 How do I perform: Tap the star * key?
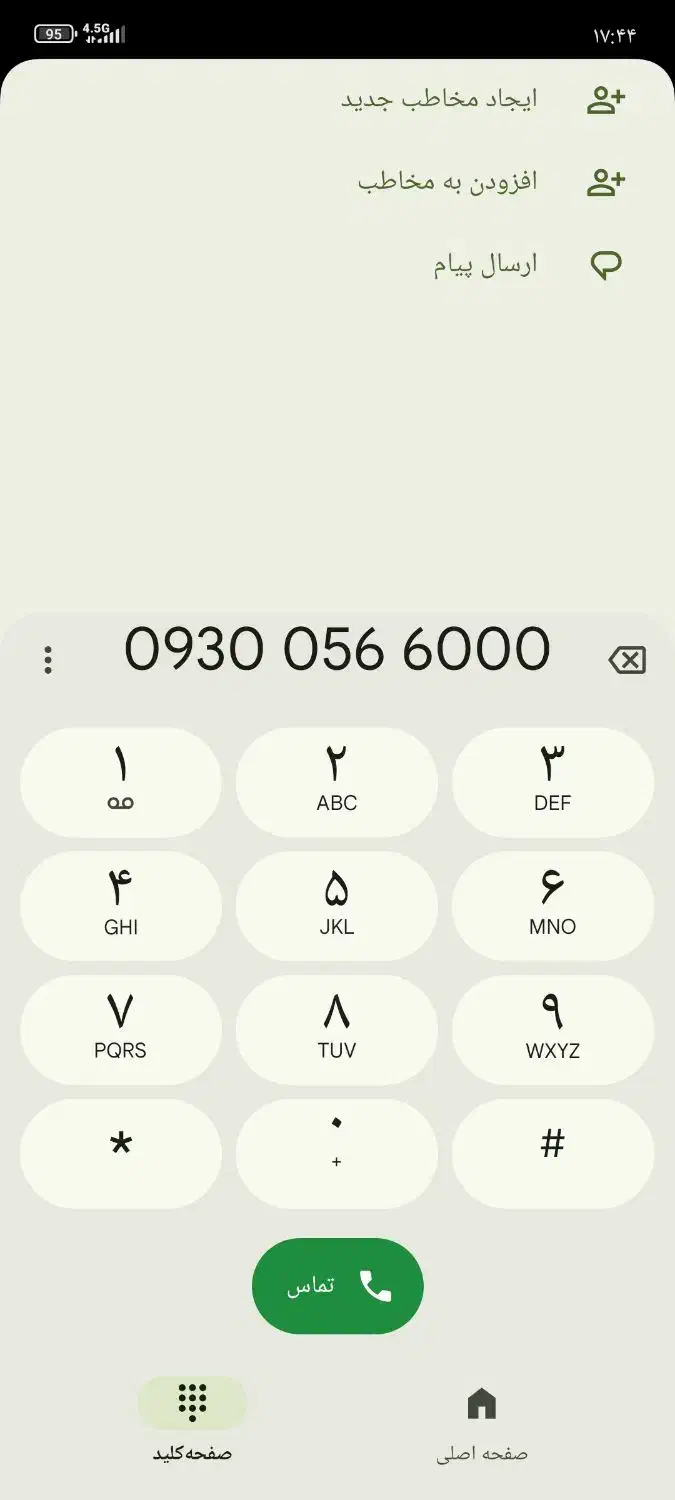coord(121,1154)
